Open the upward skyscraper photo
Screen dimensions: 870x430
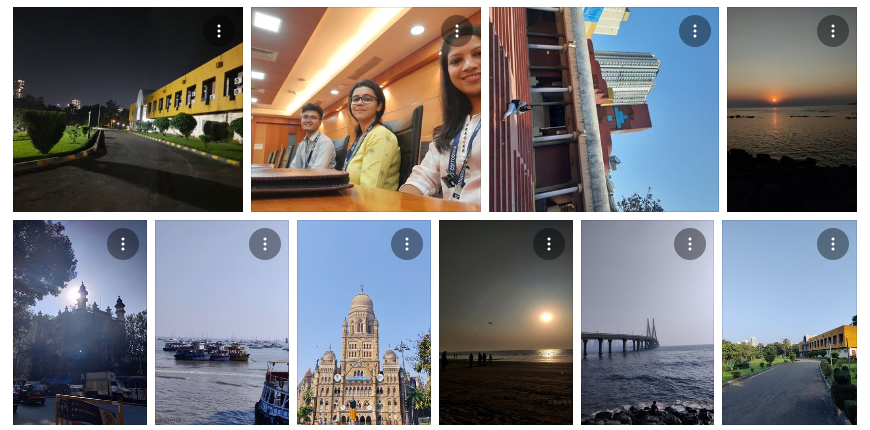point(603,120)
